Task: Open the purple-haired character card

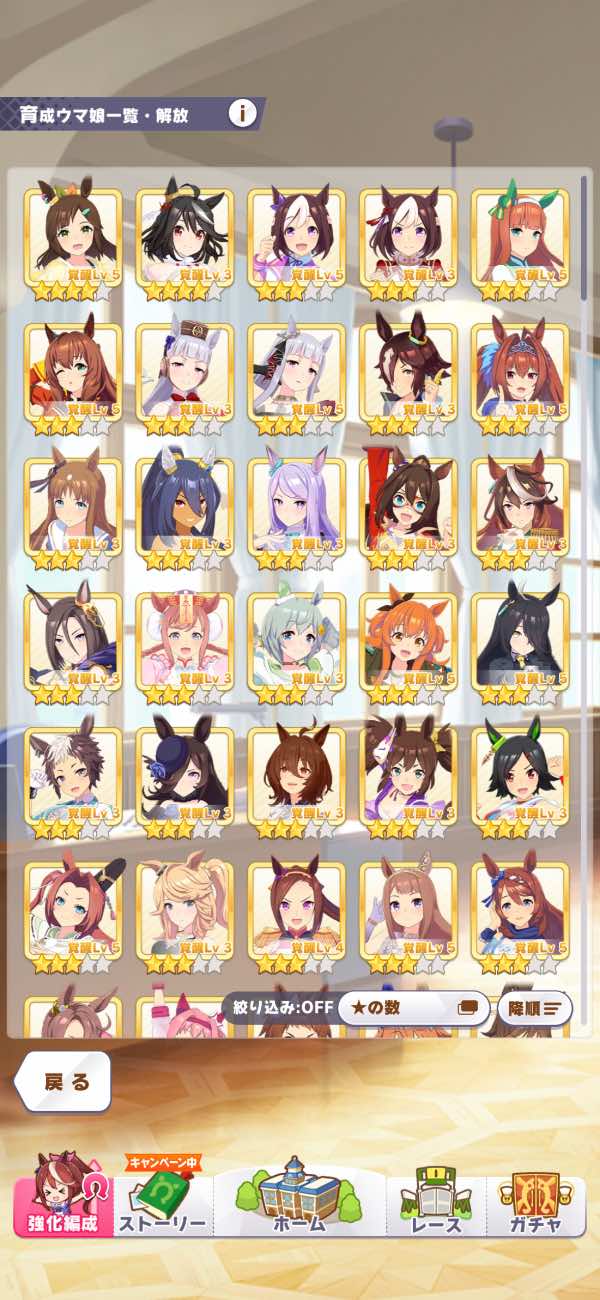Action: click(296, 508)
